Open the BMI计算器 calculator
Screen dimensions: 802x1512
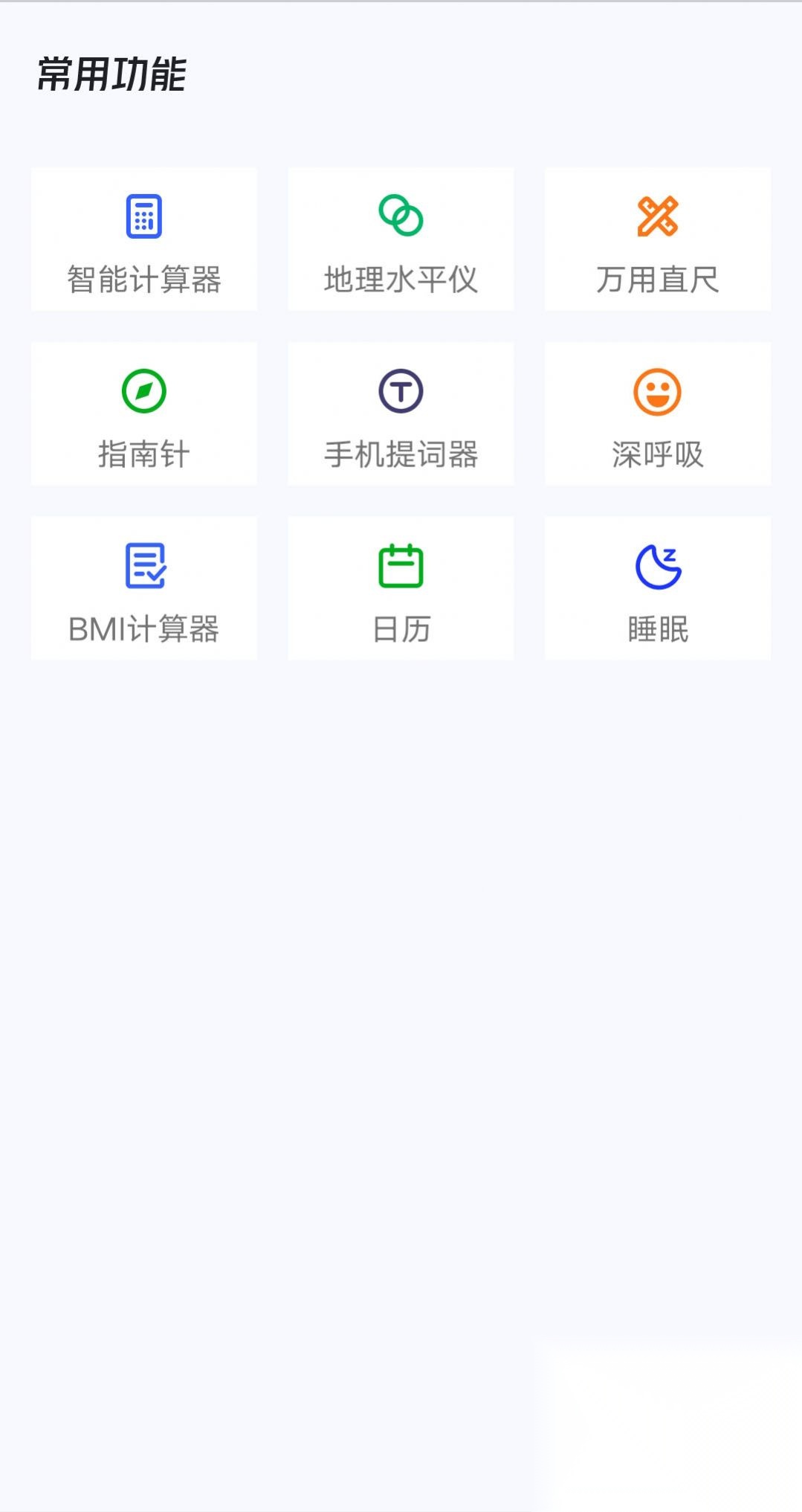coord(143,588)
